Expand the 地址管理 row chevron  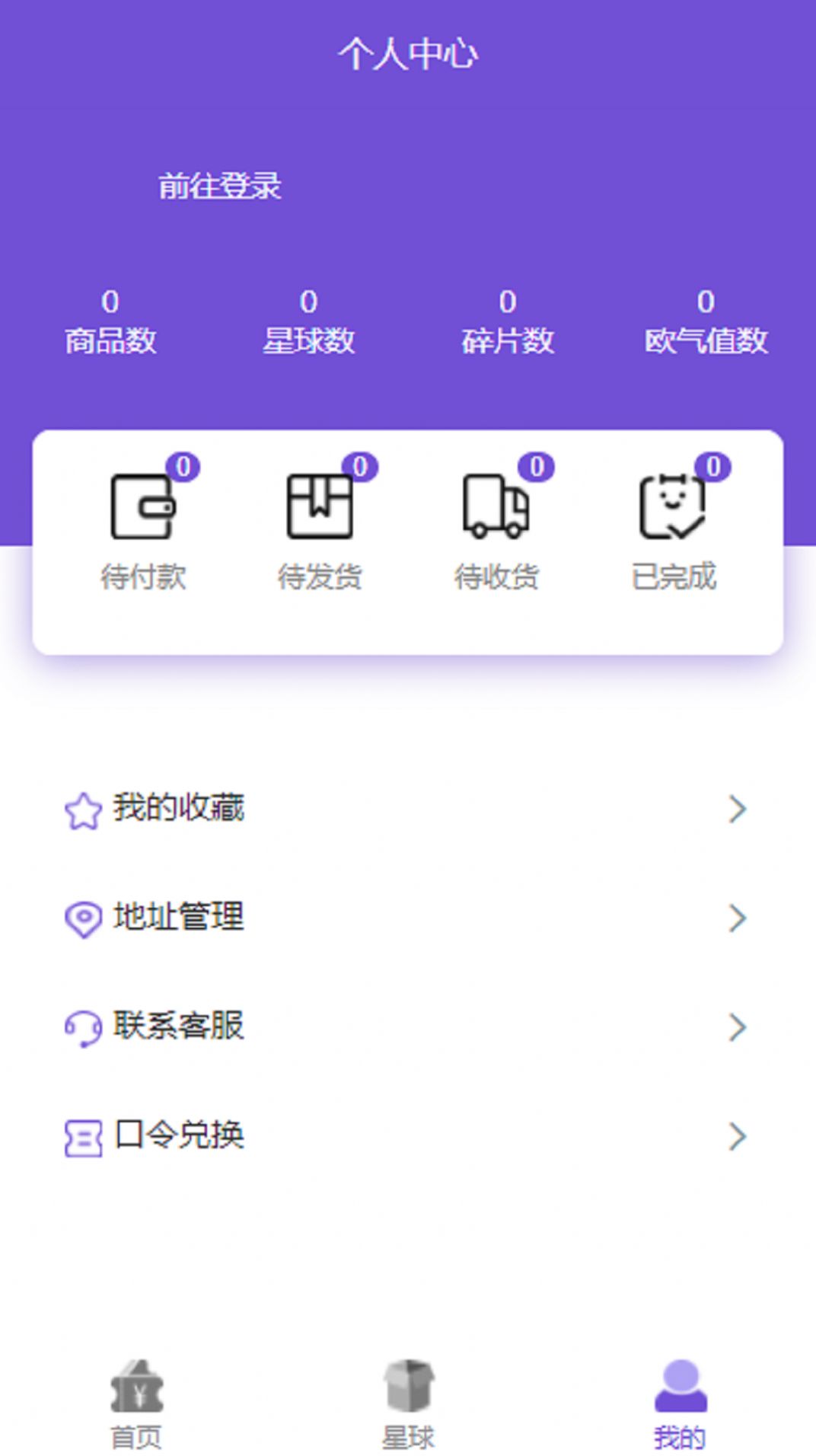[735, 918]
